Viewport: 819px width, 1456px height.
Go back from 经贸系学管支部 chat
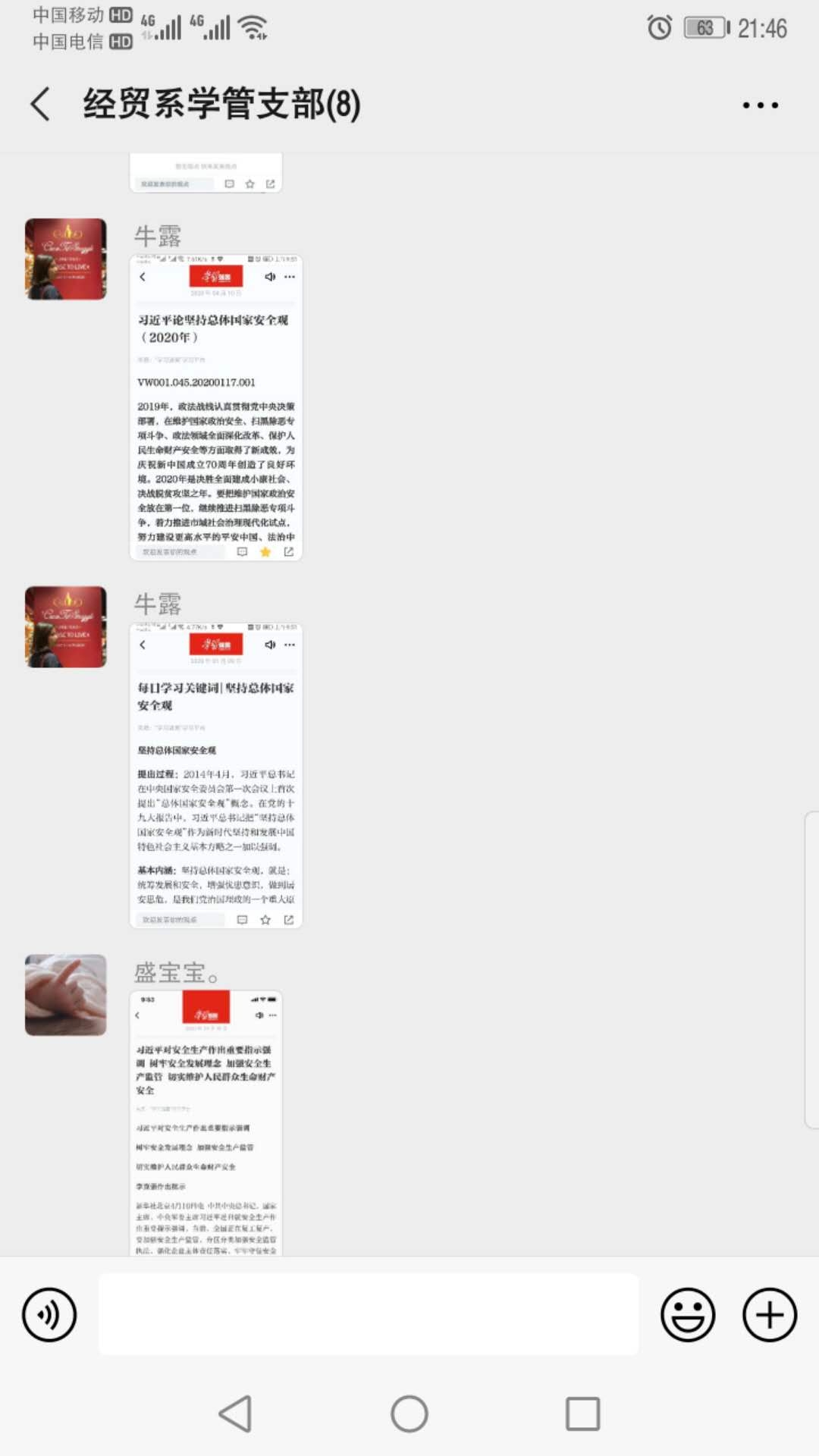click(41, 104)
